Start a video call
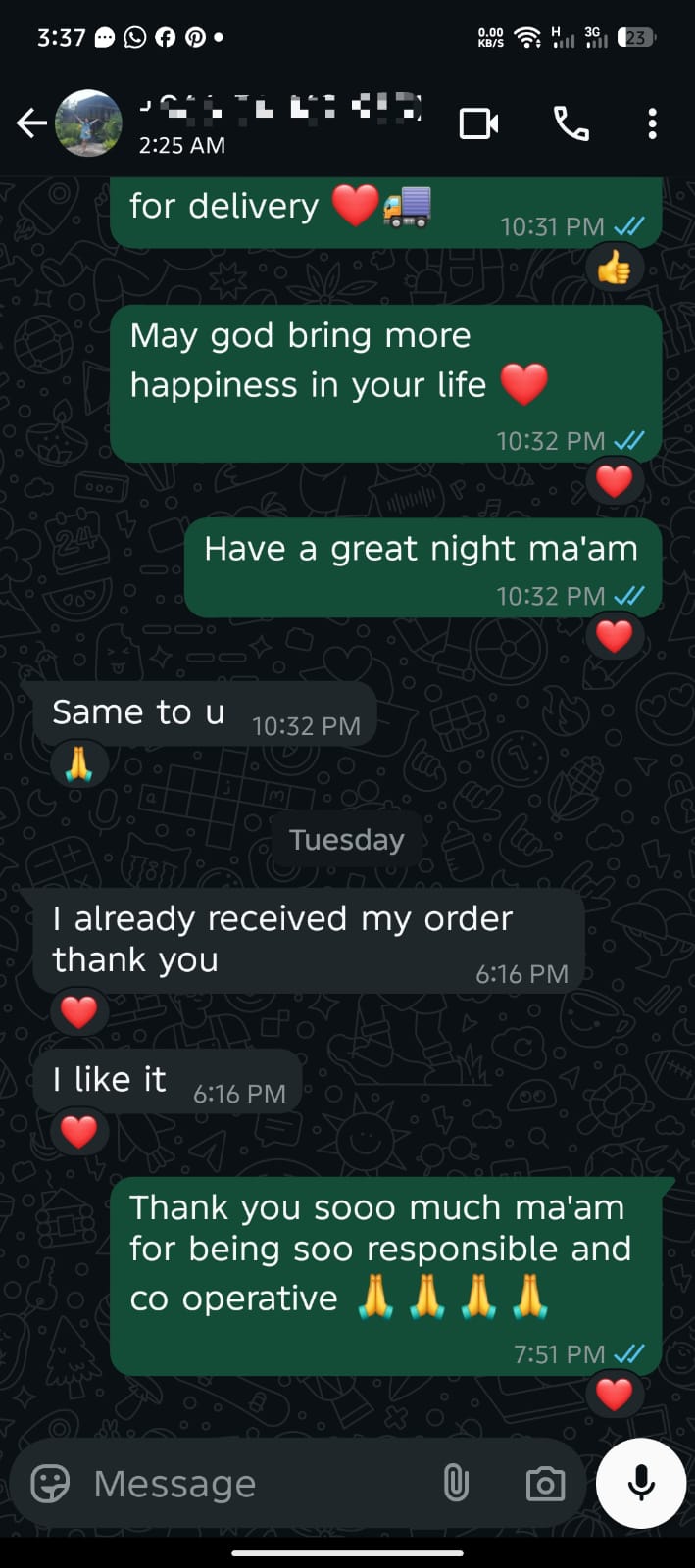Viewport: 695px width, 1568px height. click(x=478, y=123)
